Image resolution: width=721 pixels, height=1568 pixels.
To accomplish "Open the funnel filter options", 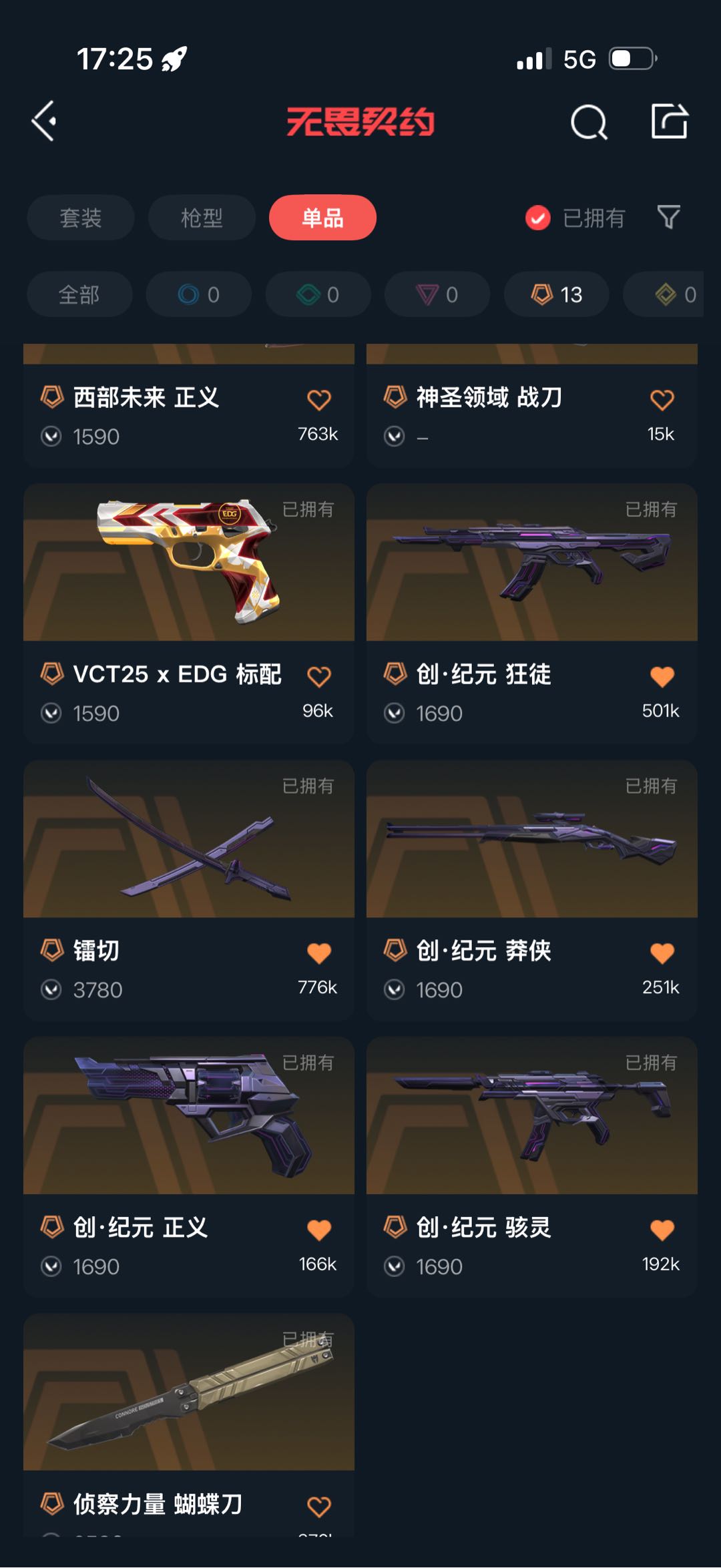I will 668,218.
